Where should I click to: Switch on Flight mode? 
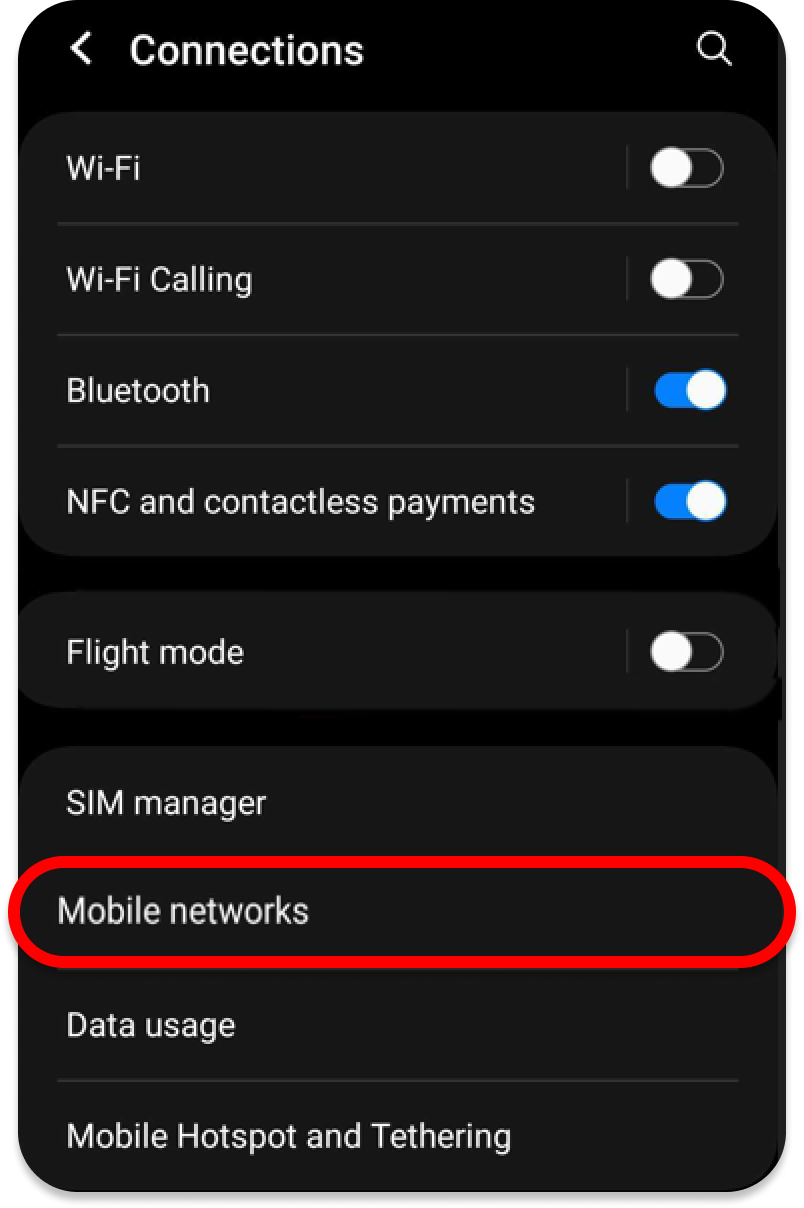tap(686, 651)
